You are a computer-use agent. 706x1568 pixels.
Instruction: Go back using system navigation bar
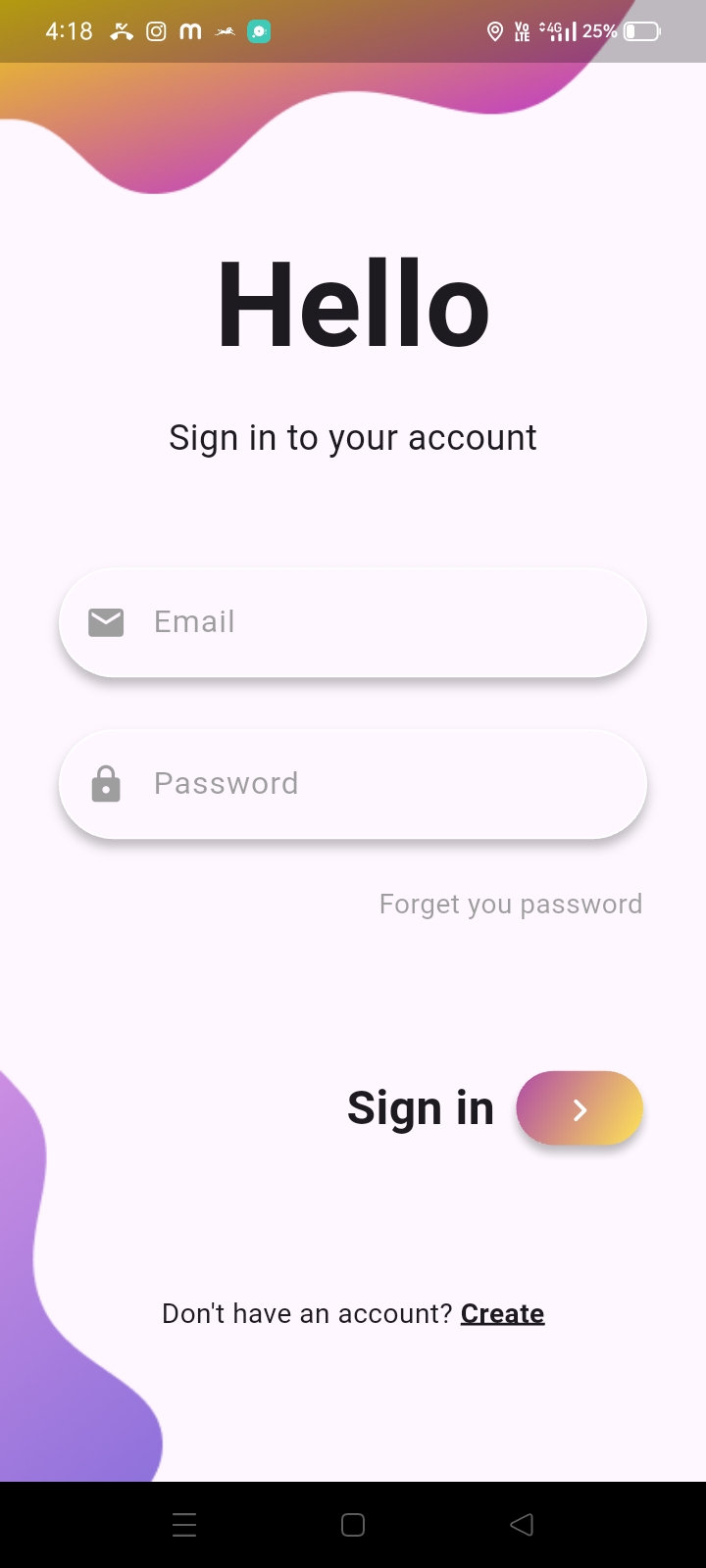point(522,1525)
